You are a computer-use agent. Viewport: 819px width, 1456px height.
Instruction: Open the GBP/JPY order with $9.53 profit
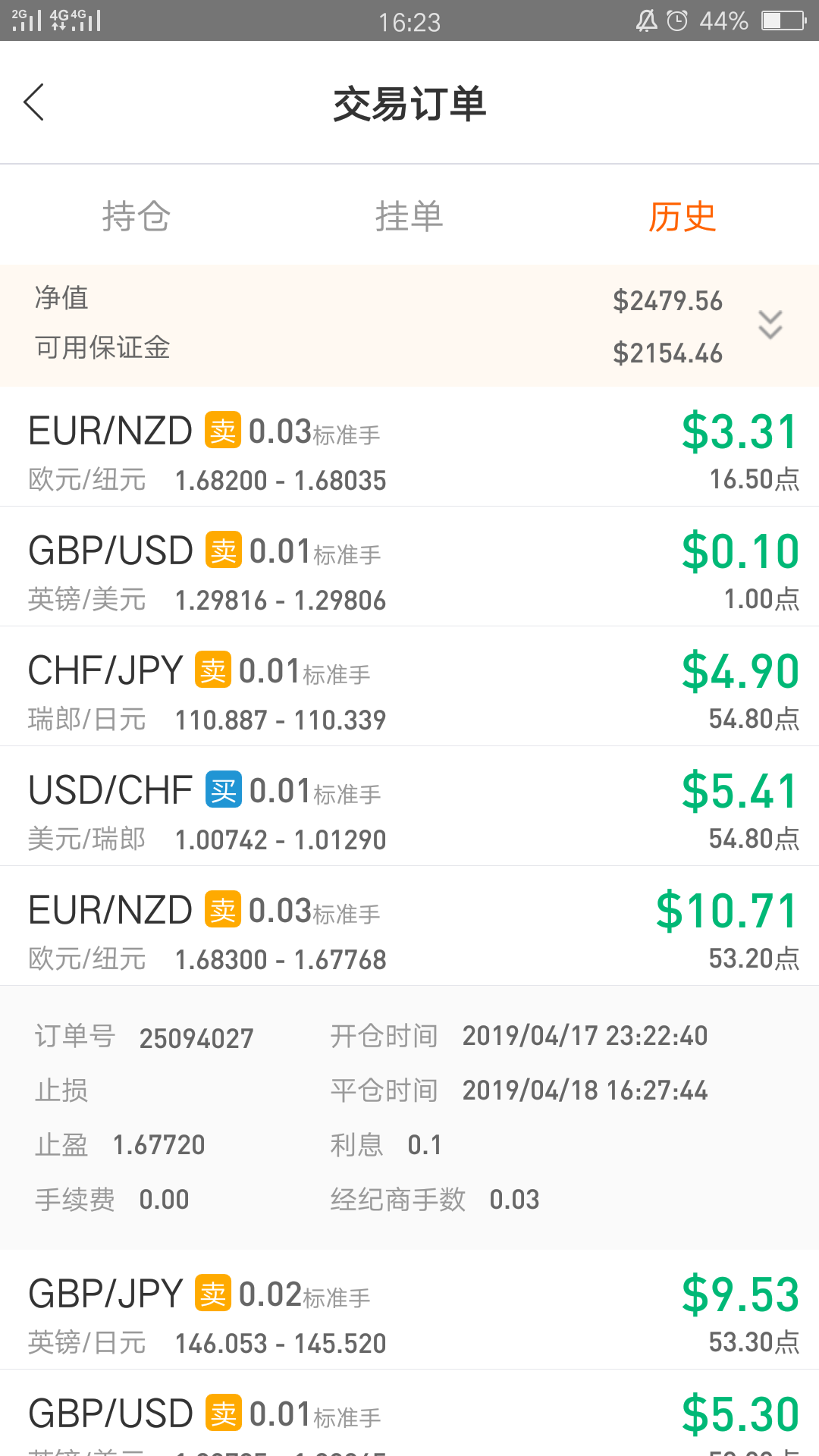[409, 1310]
